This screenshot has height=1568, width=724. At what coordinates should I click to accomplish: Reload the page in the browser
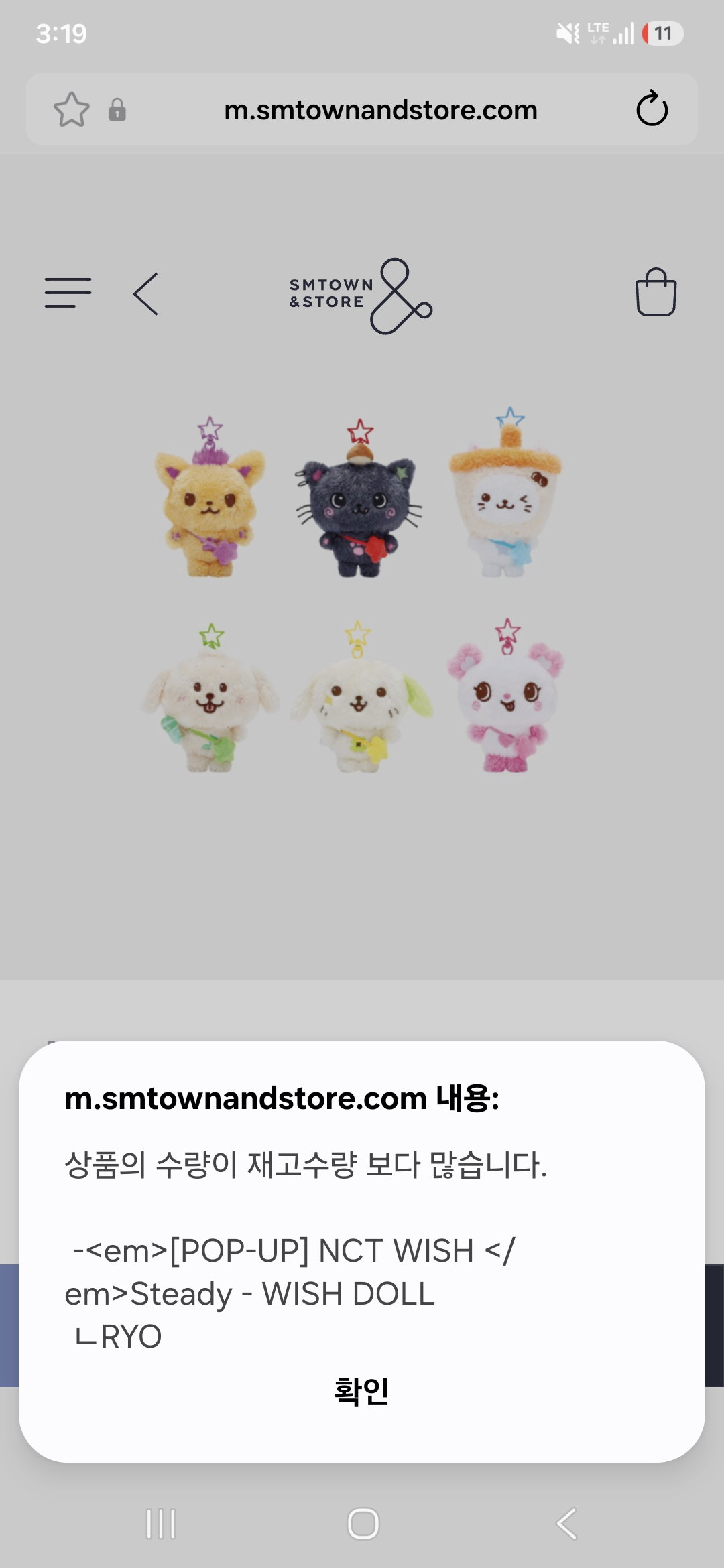pos(652,109)
